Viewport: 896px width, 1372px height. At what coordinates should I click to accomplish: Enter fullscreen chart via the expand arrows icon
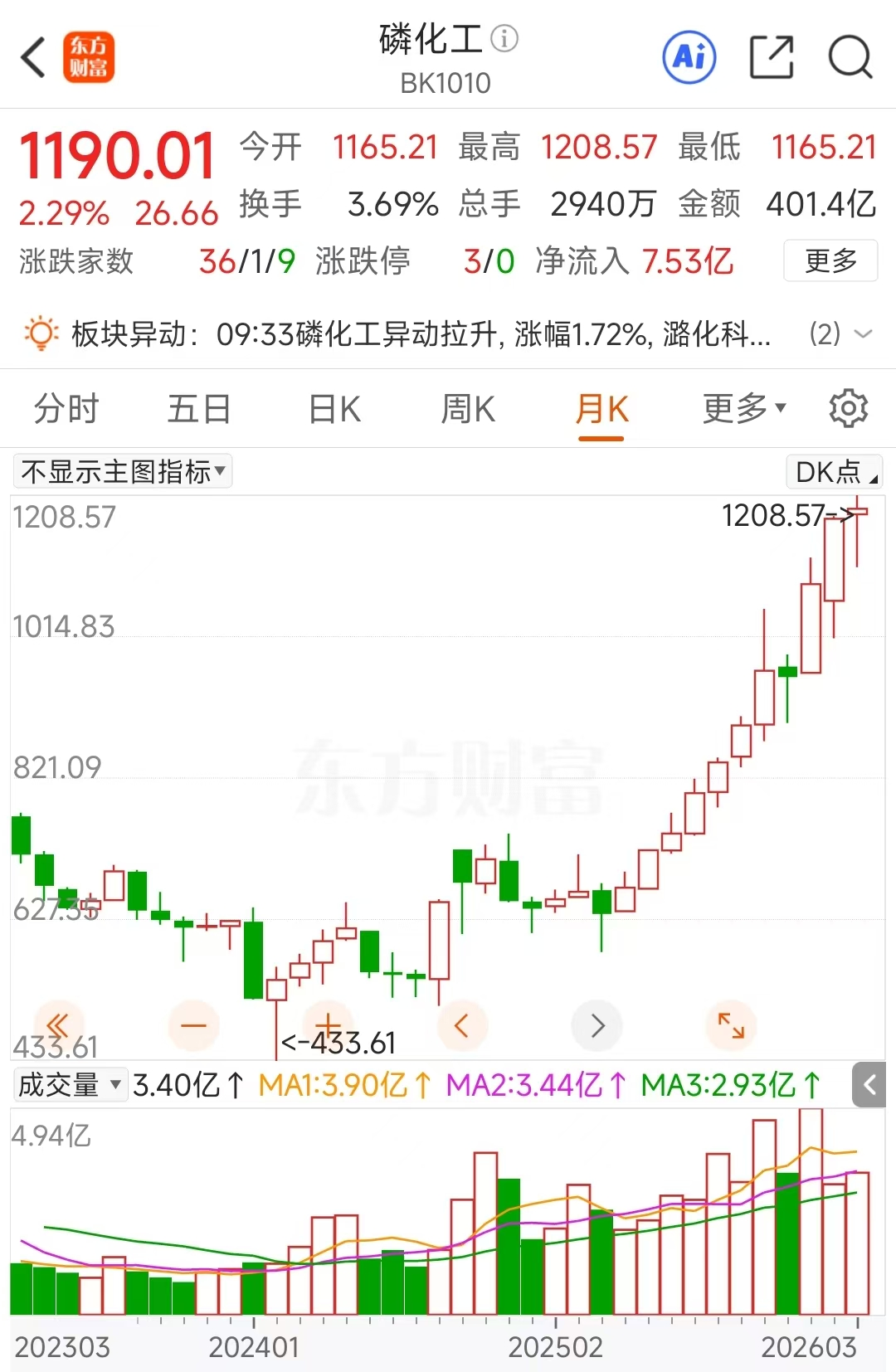coord(731,1025)
